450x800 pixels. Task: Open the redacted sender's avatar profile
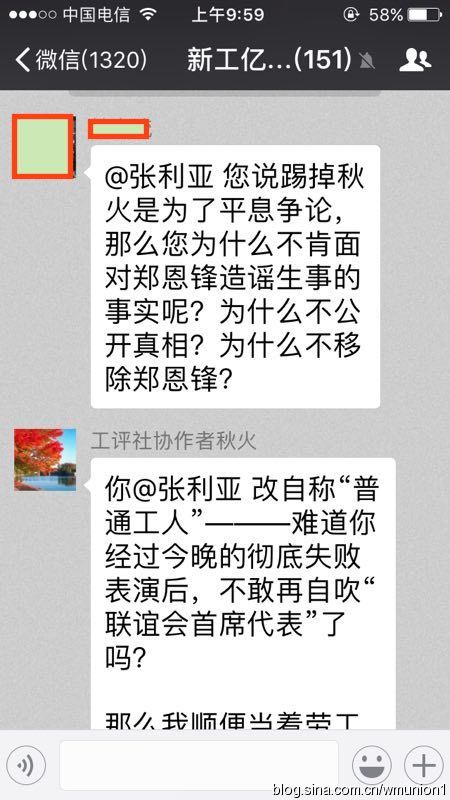pos(43,146)
